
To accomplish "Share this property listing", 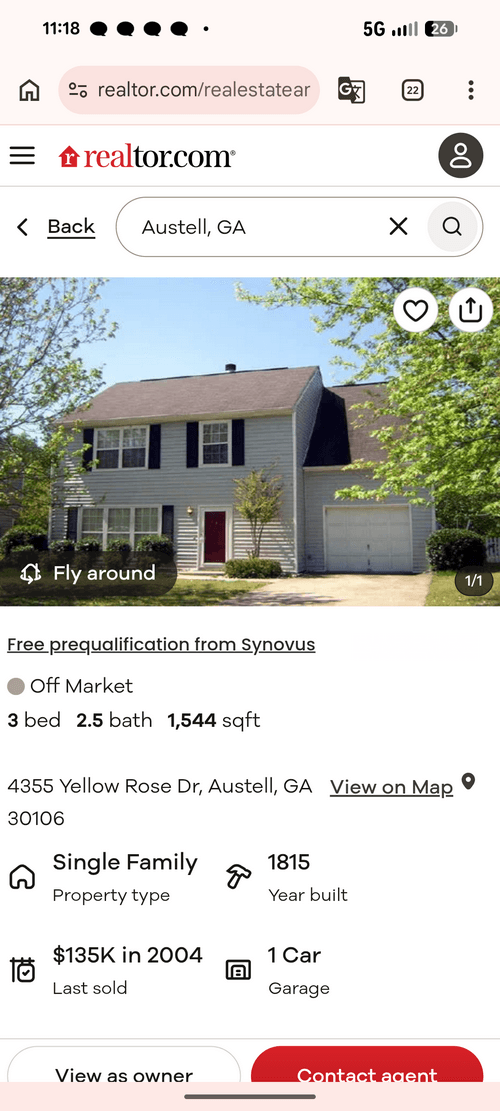I will [x=471, y=310].
